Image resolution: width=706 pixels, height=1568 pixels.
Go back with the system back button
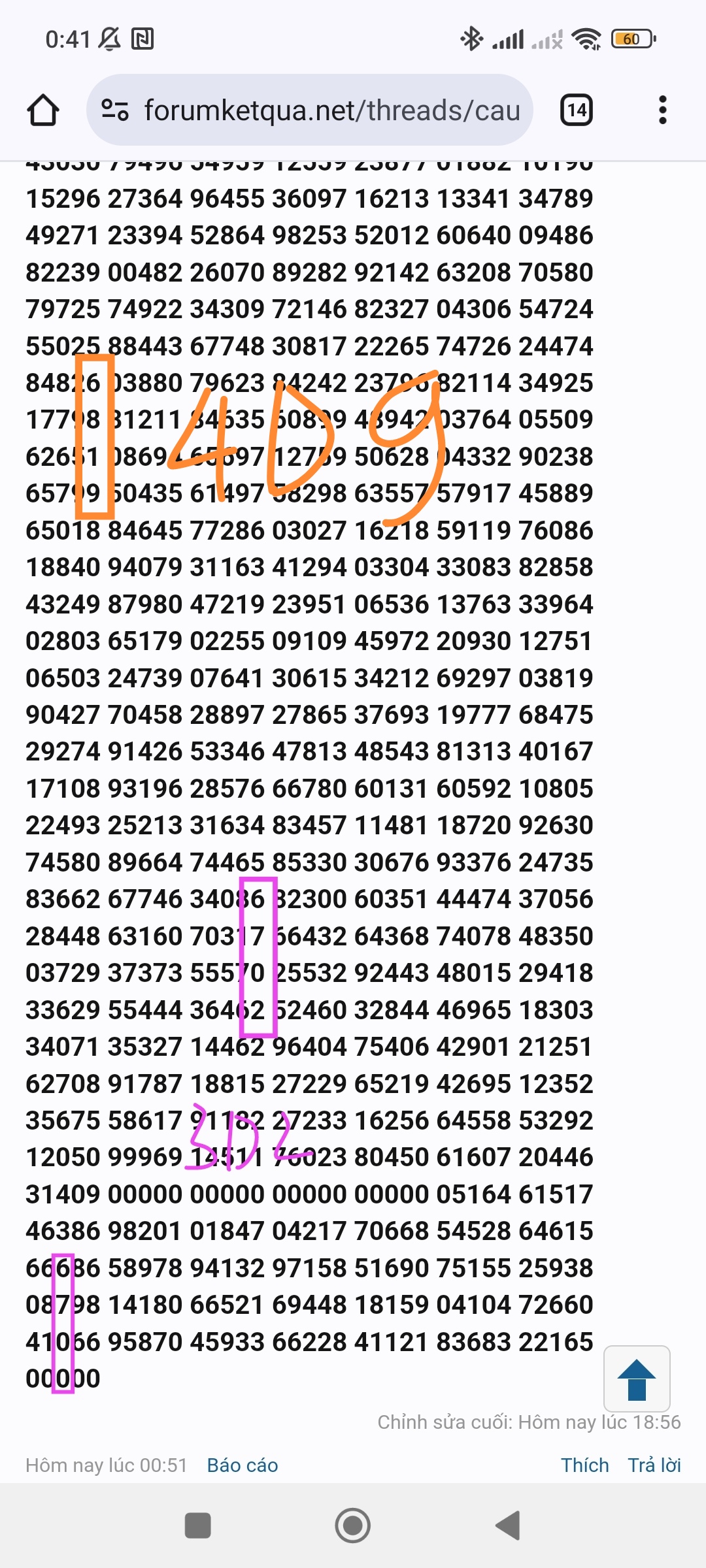[508, 1526]
